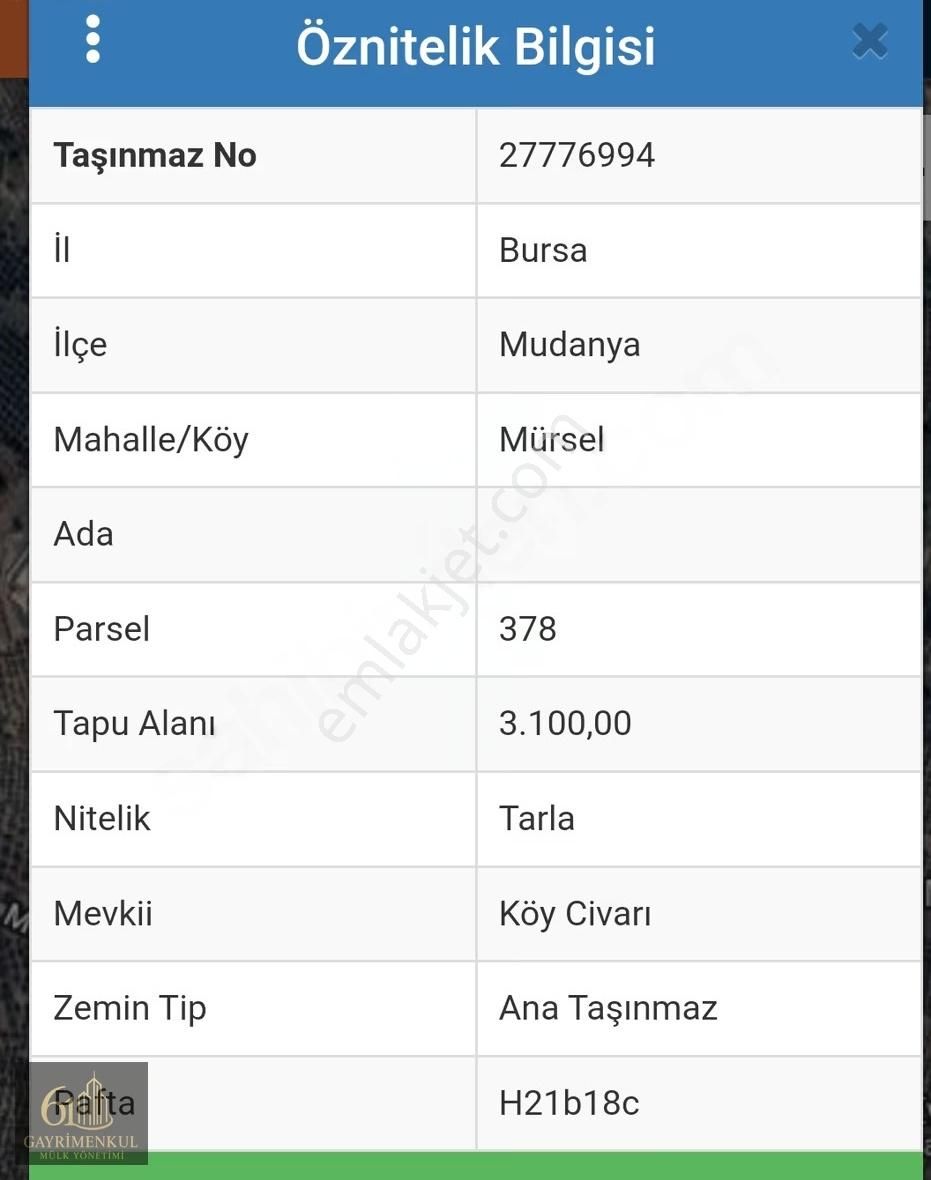Open the three-dot options menu
This screenshot has width=931, height=1180.
93,41
